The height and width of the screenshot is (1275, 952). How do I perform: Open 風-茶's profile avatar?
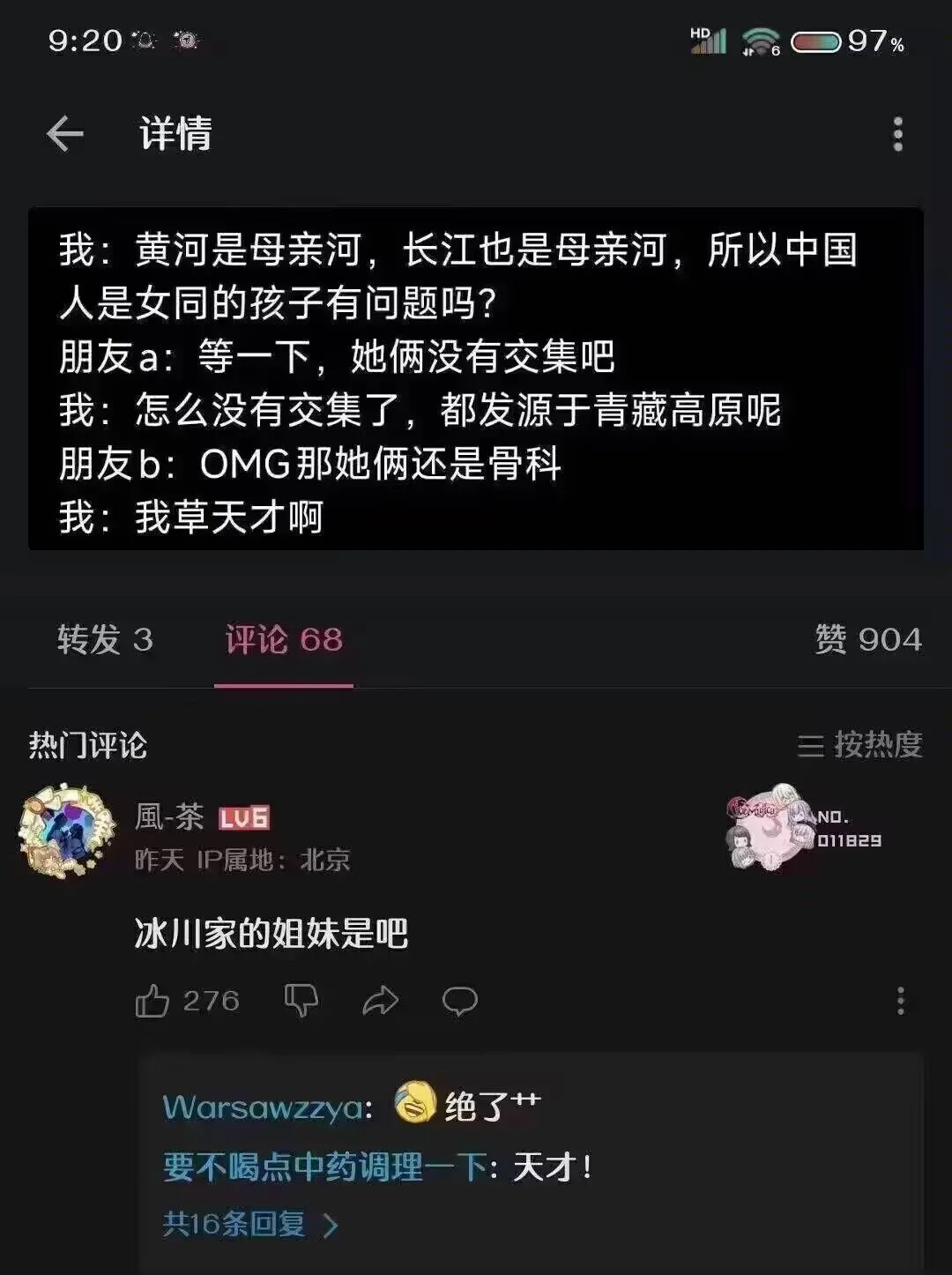click(x=67, y=831)
